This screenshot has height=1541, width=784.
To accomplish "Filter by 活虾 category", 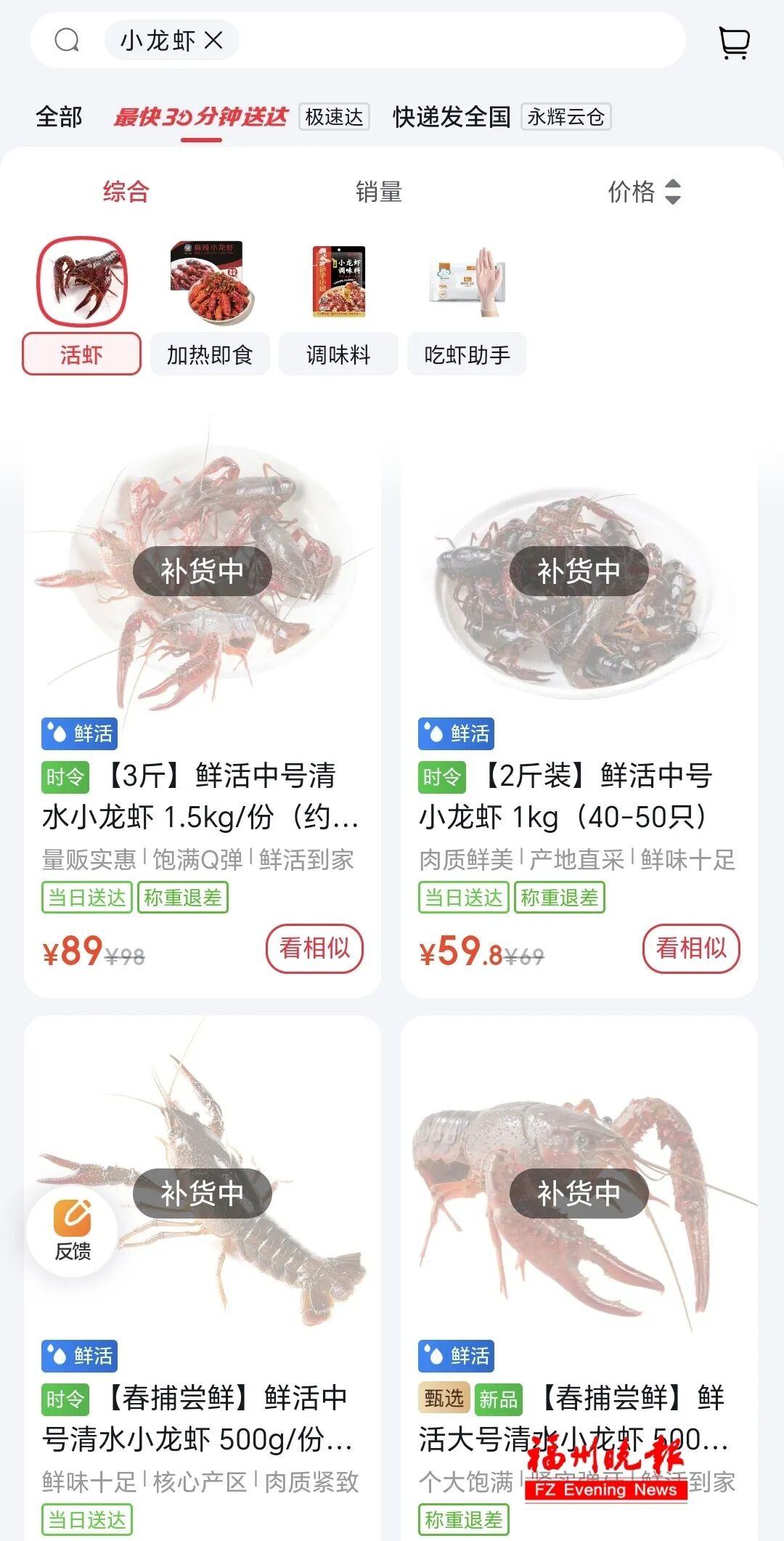I will (81, 354).
